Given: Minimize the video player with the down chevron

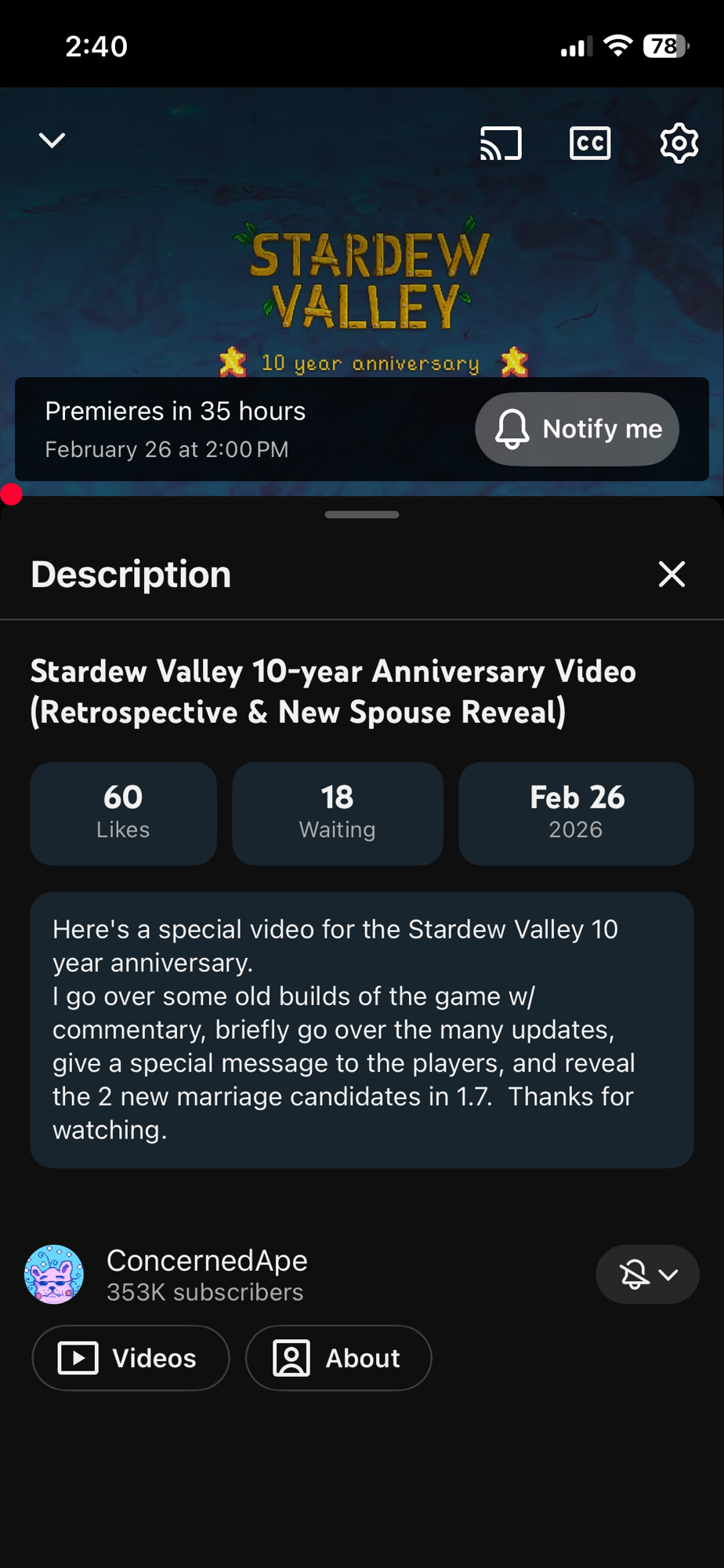Looking at the screenshot, I should (52, 141).
